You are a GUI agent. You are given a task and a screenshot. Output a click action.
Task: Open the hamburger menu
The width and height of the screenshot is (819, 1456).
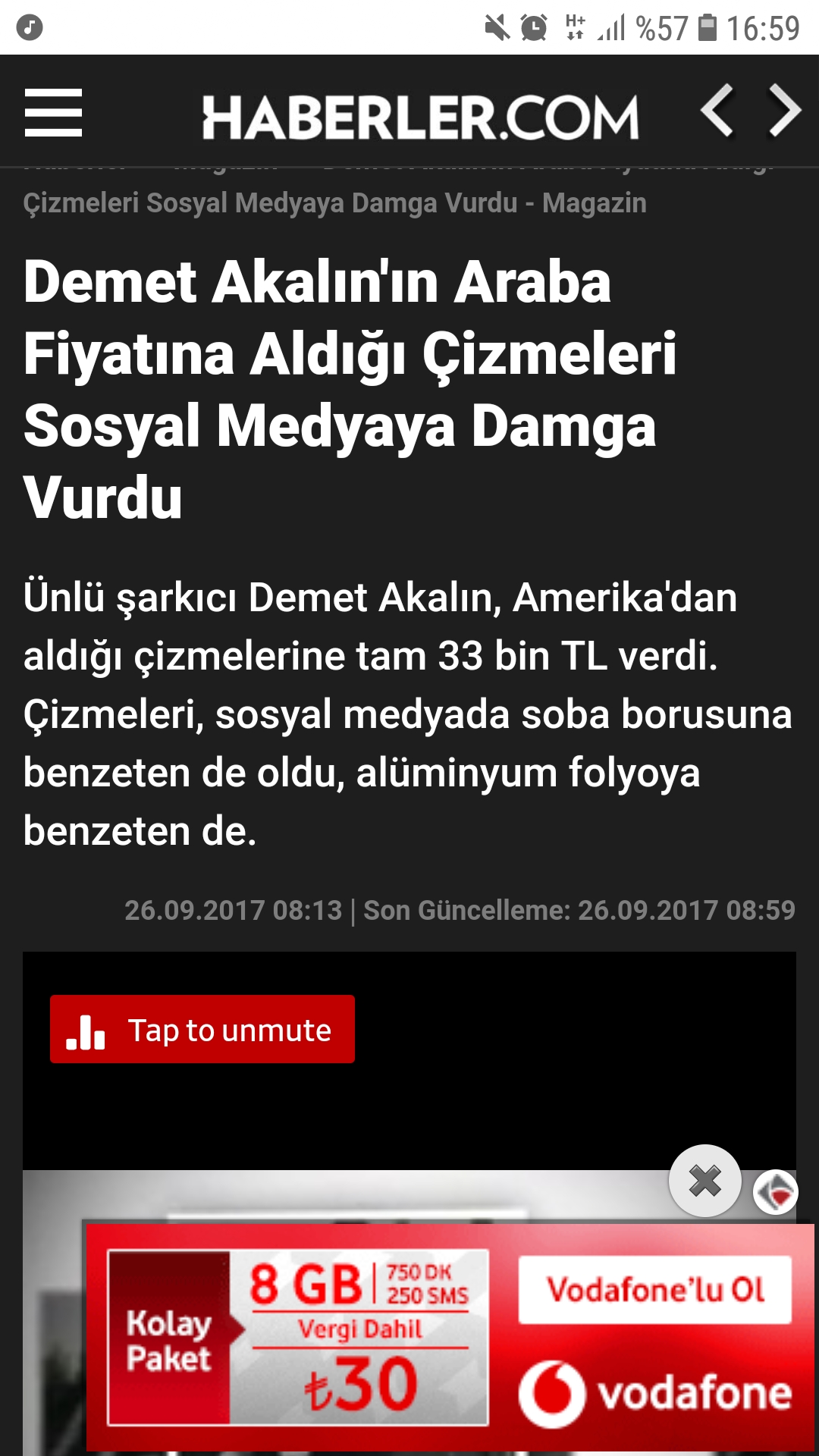pos(53,112)
